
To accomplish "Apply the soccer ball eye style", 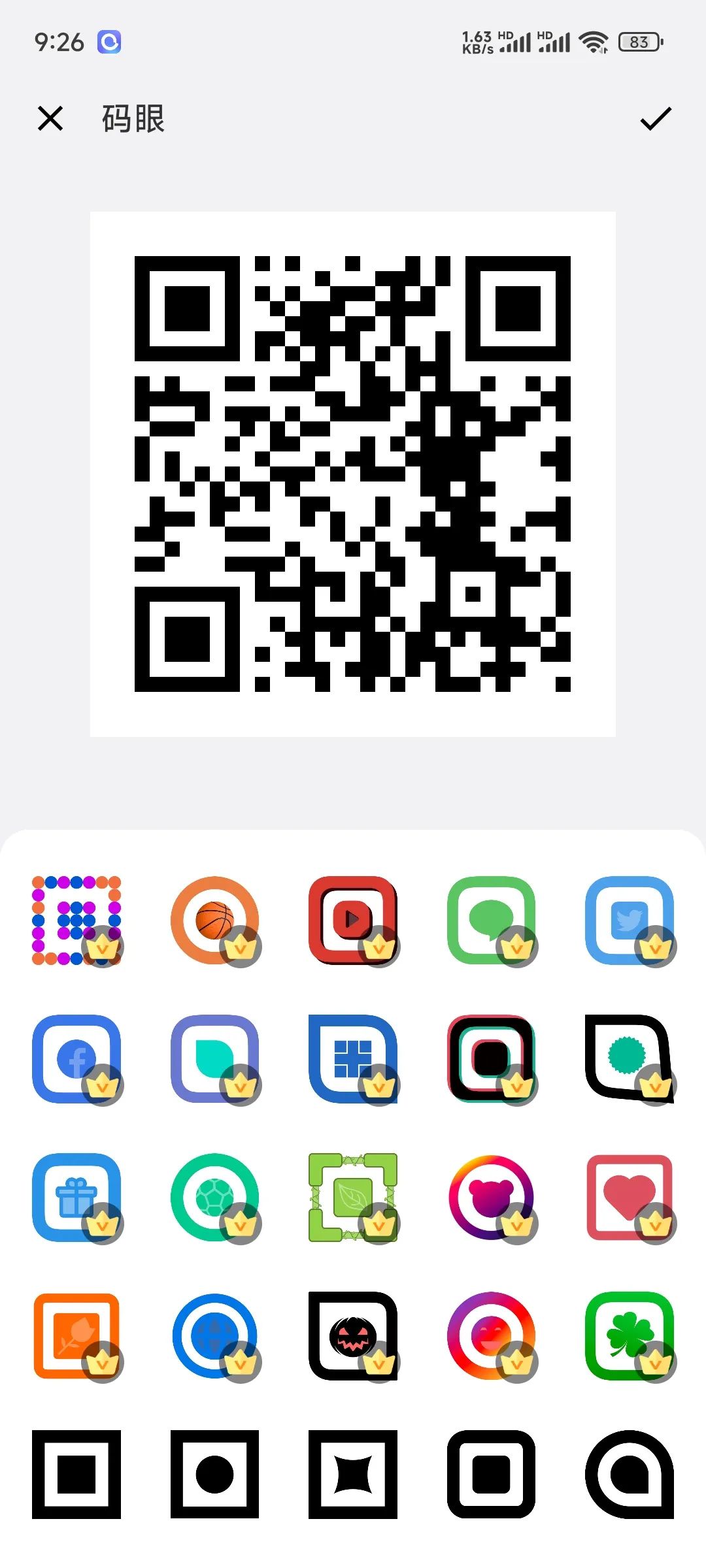I will pyautogui.click(x=214, y=1197).
